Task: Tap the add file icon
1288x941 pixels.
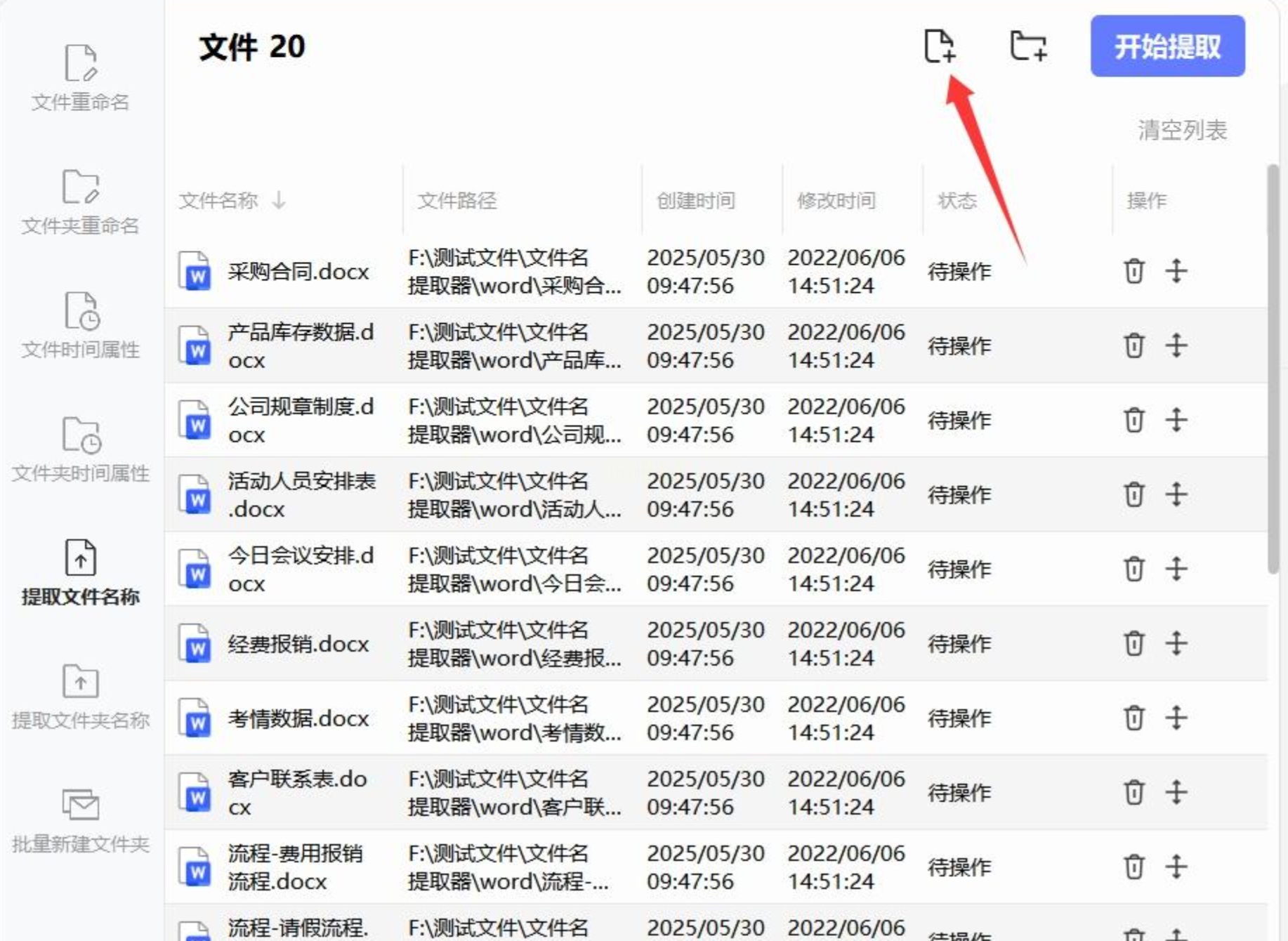Action: [939, 47]
